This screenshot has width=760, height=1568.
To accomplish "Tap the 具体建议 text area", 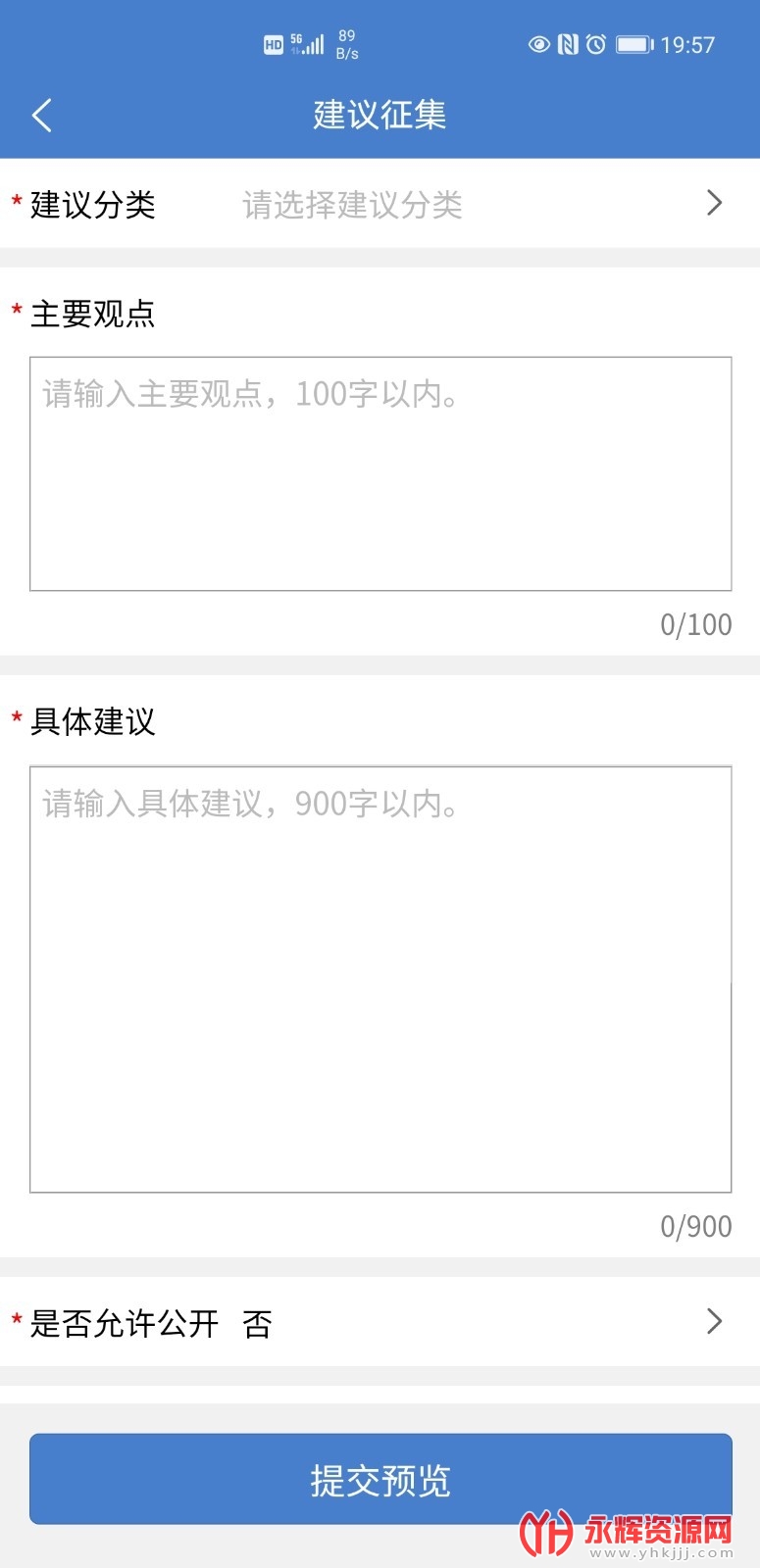I will point(380,979).
